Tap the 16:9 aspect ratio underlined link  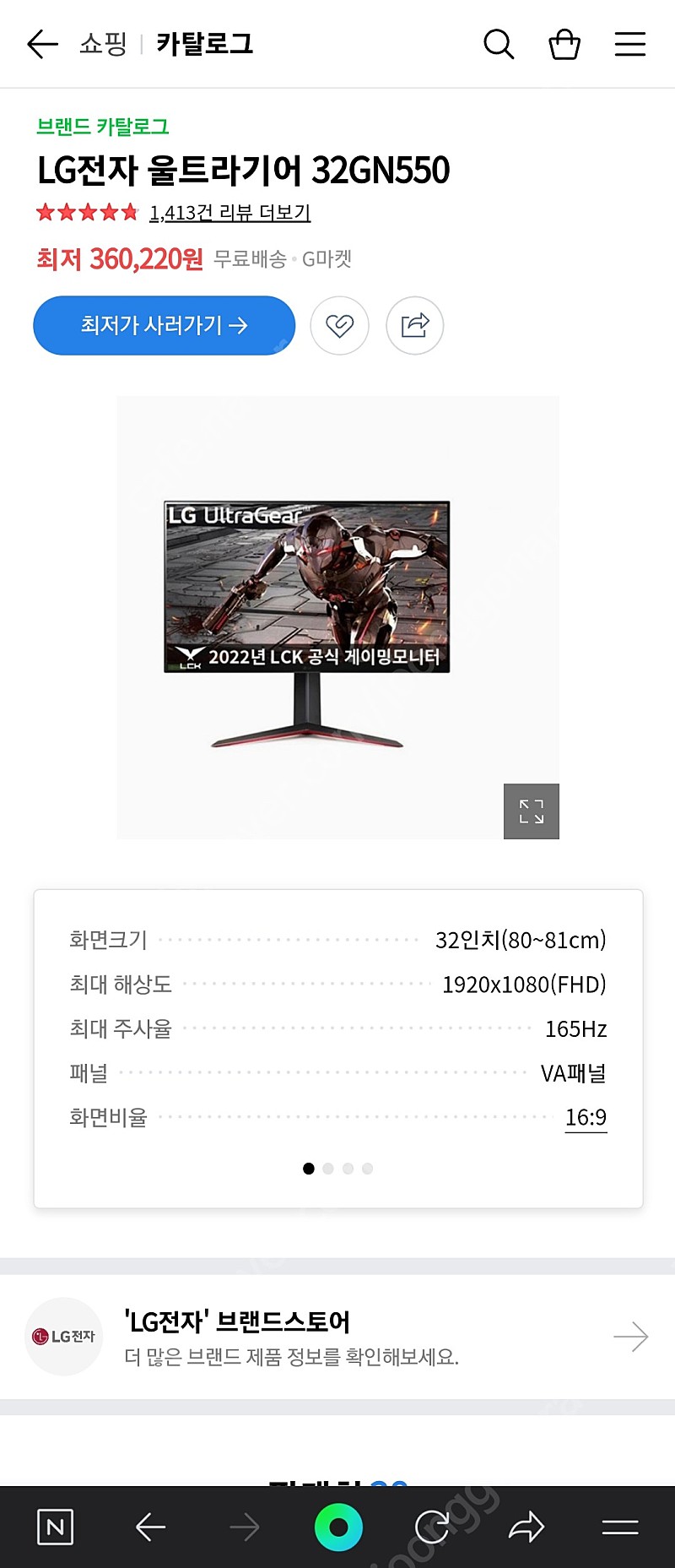pos(586,1116)
